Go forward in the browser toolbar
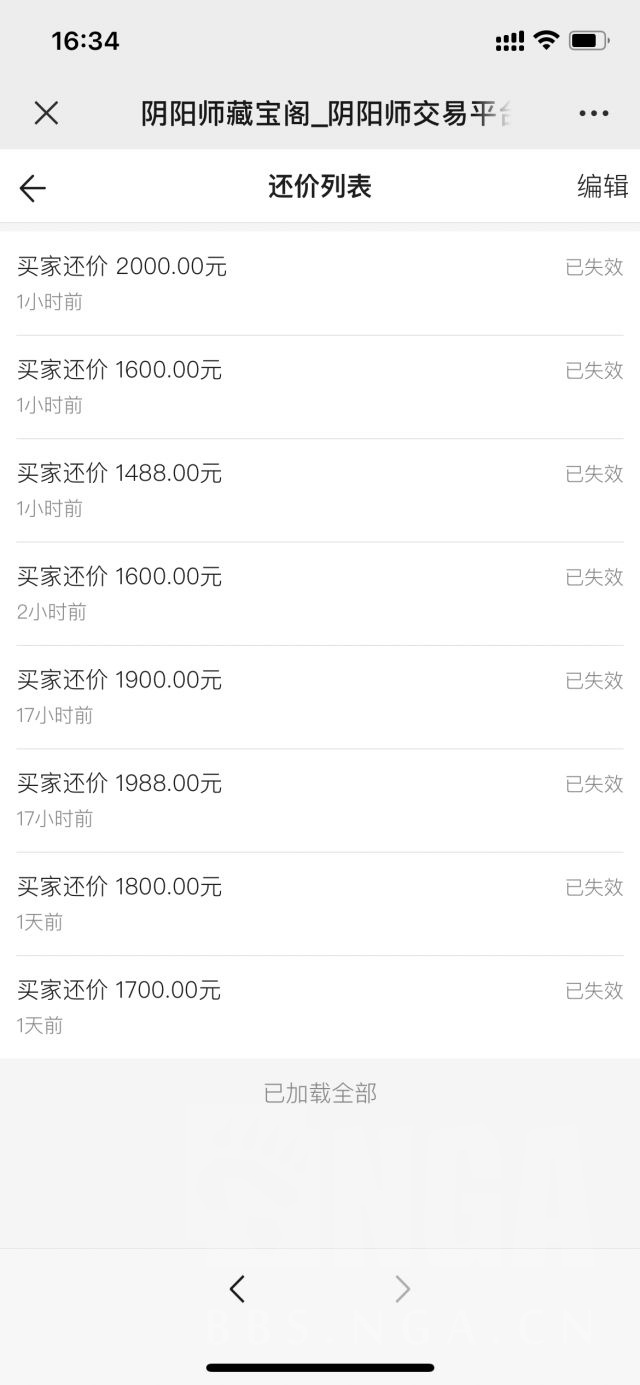This screenshot has width=640, height=1385. coord(402,1289)
